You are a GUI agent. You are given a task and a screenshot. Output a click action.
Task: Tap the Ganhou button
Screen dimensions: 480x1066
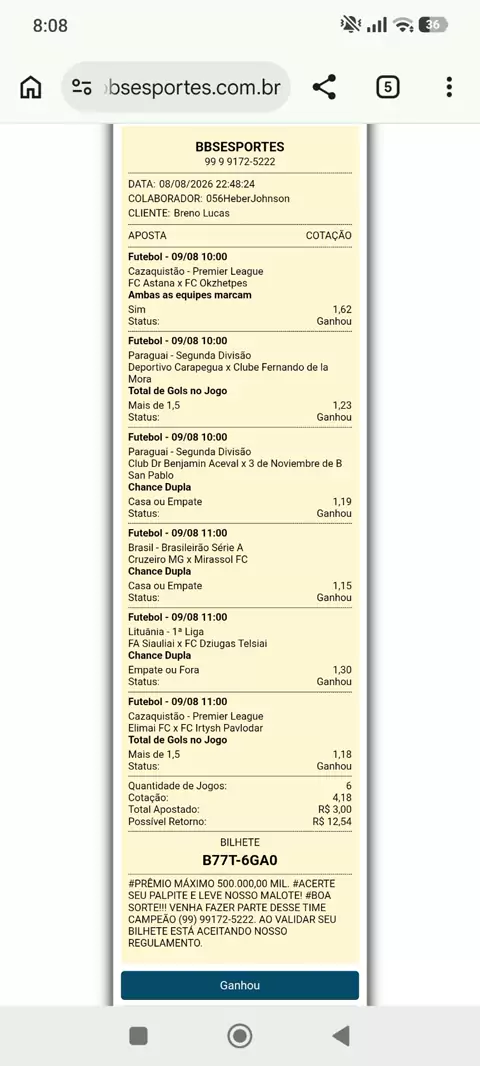coord(240,985)
